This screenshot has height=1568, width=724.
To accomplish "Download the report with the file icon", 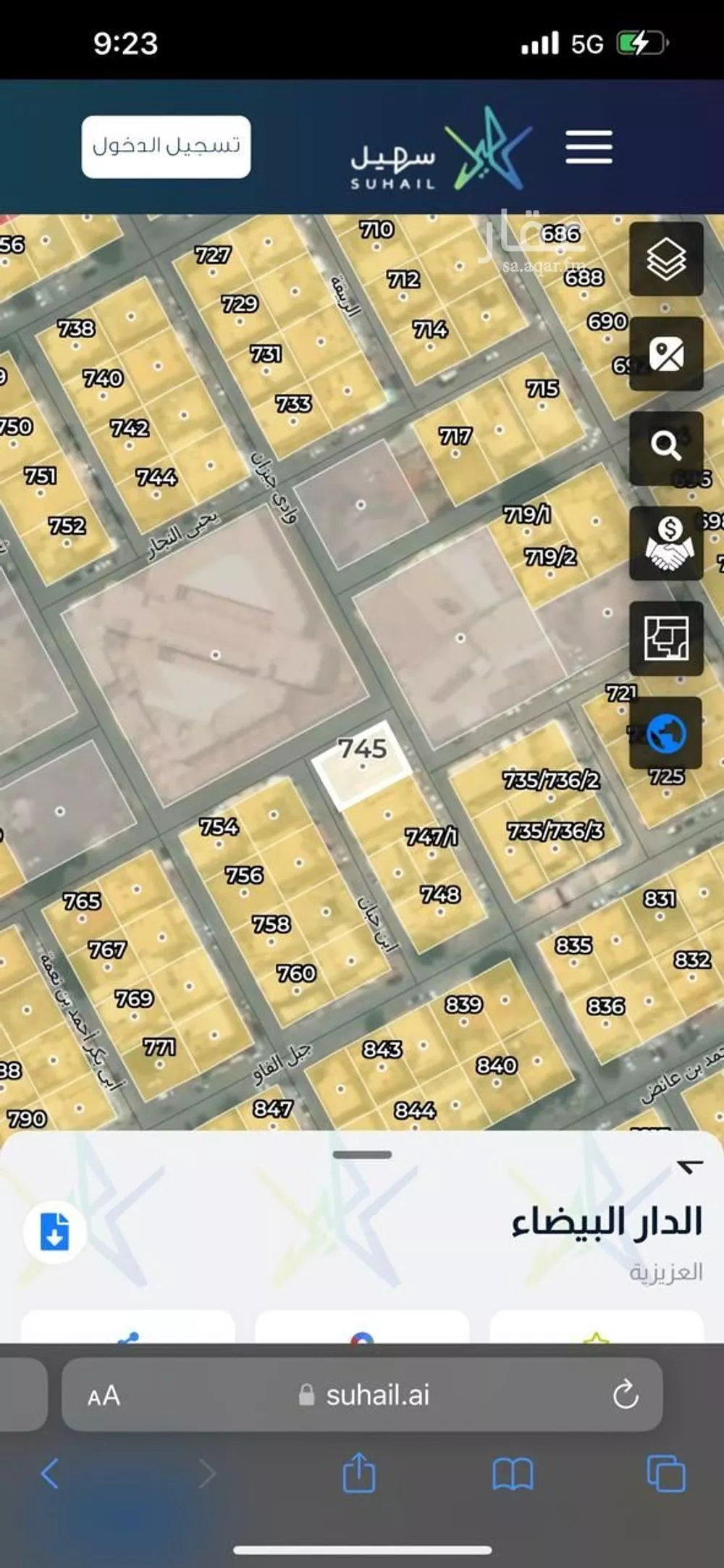I will coord(55,1230).
